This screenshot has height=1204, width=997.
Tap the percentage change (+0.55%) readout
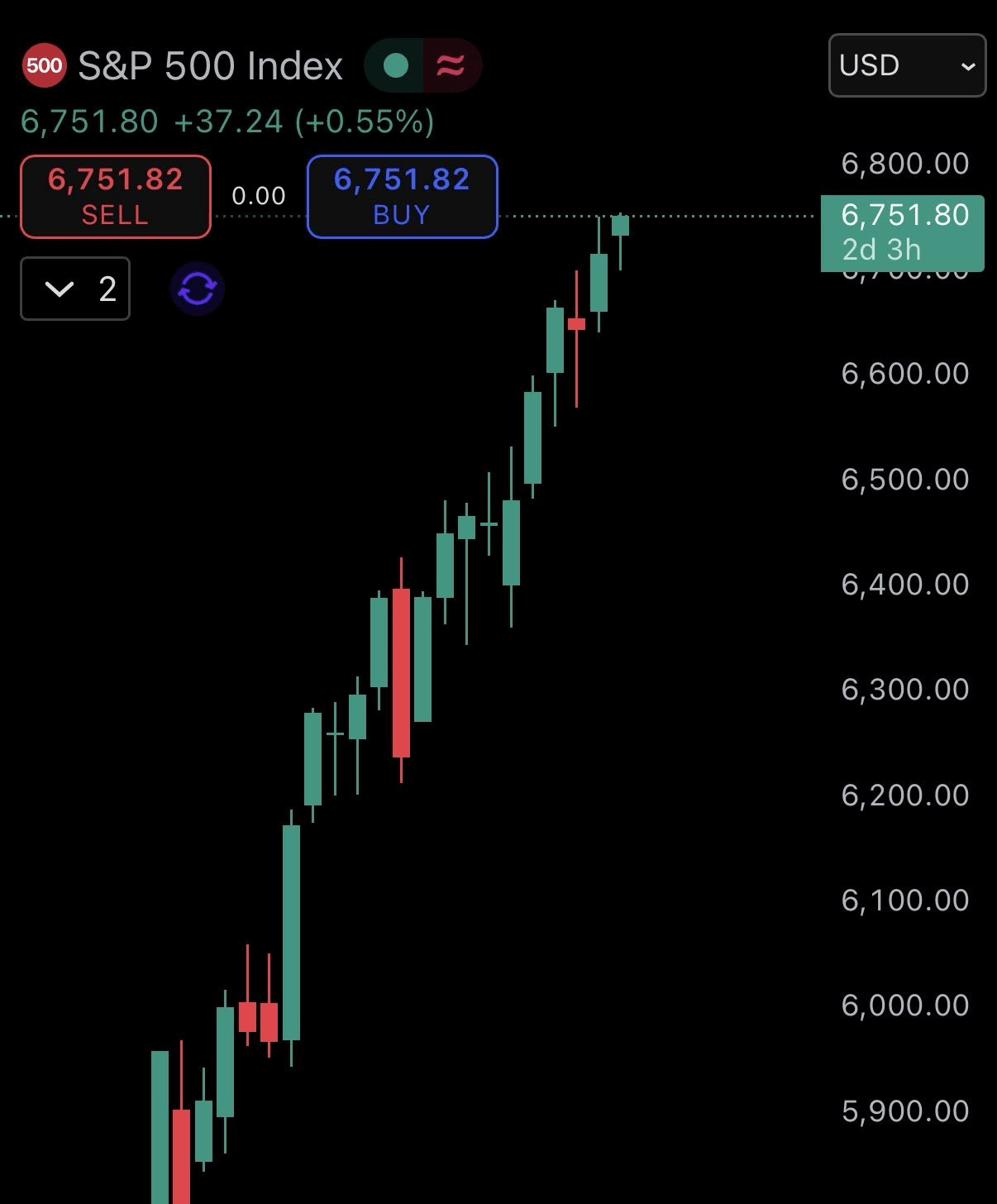click(362, 122)
